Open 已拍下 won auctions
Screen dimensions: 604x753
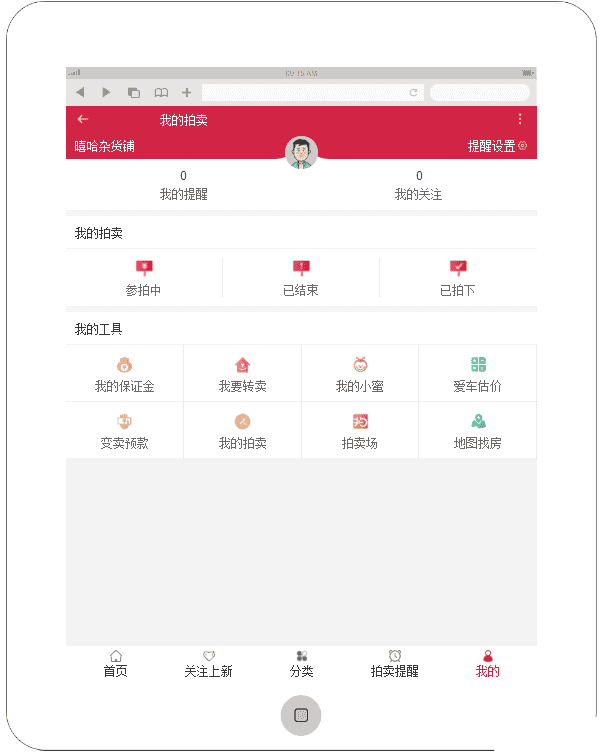tap(458, 278)
